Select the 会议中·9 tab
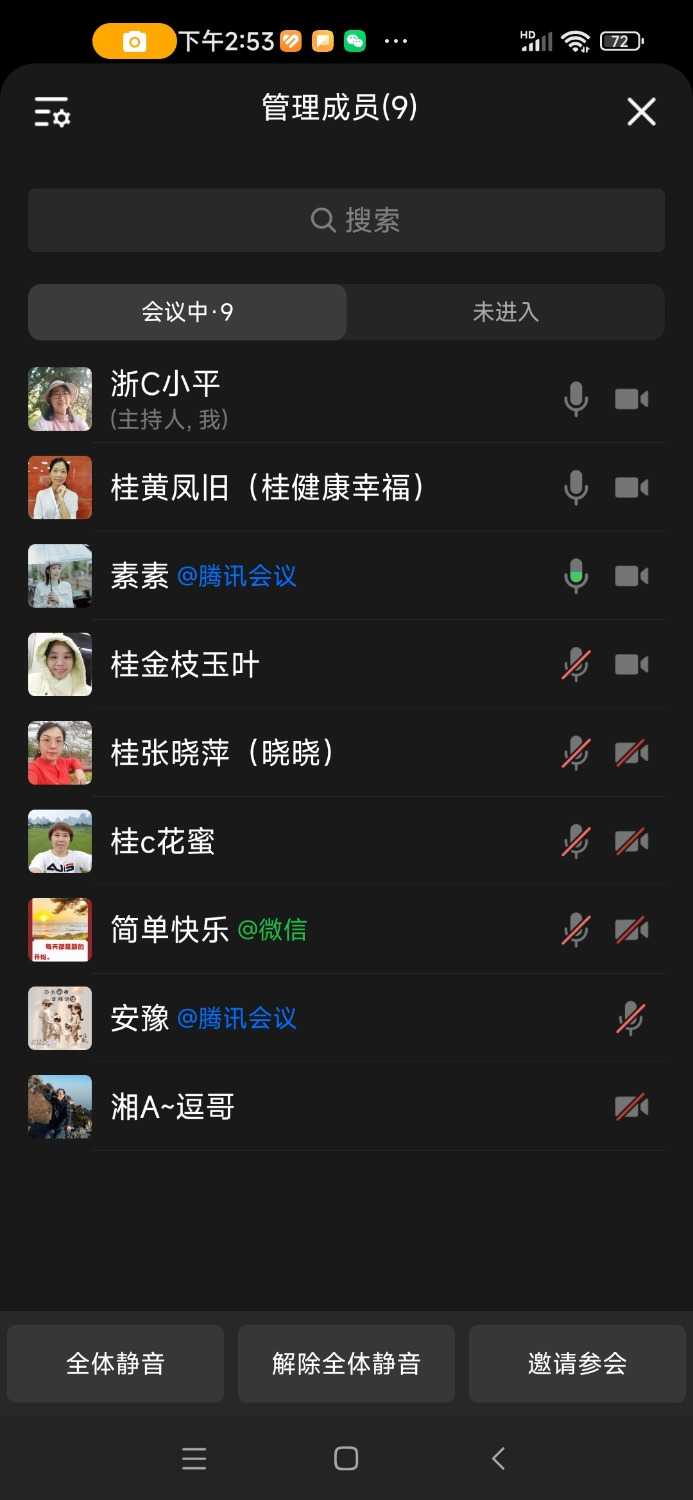Screen dimensions: 693x1500 point(187,312)
